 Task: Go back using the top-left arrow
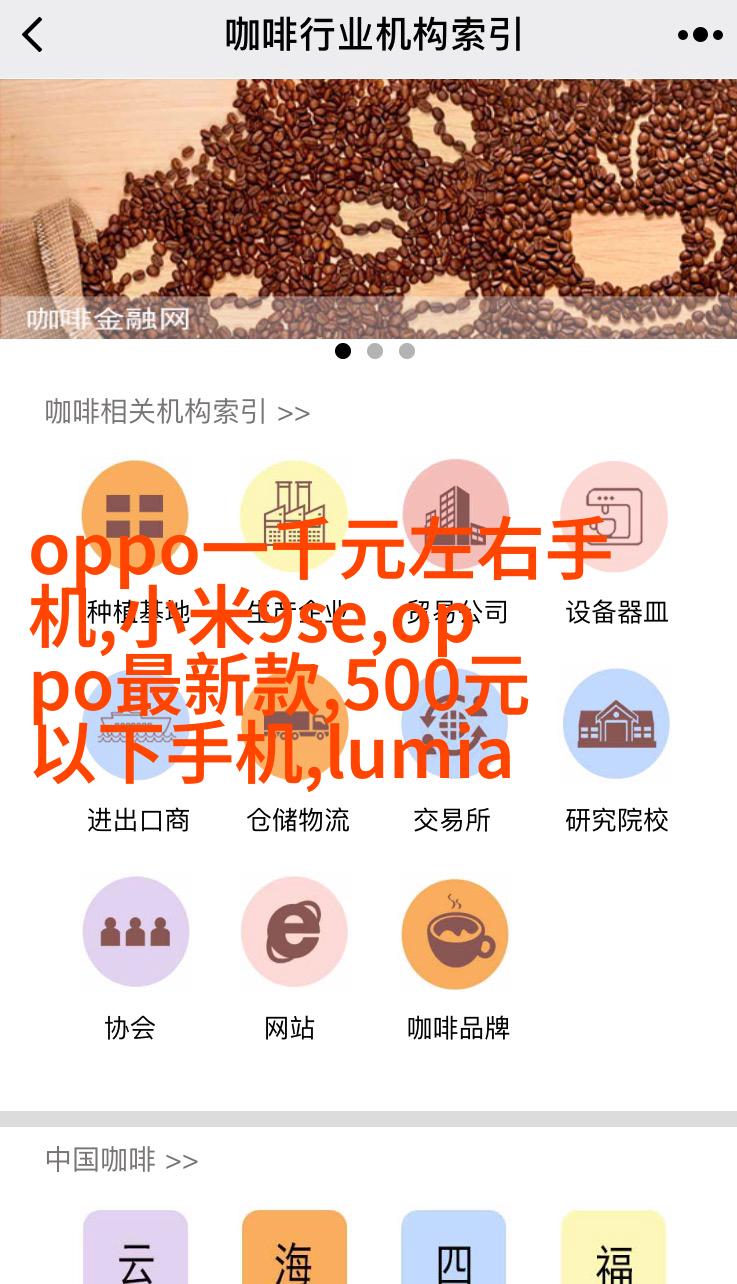pyautogui.click(x=33, y=36)
